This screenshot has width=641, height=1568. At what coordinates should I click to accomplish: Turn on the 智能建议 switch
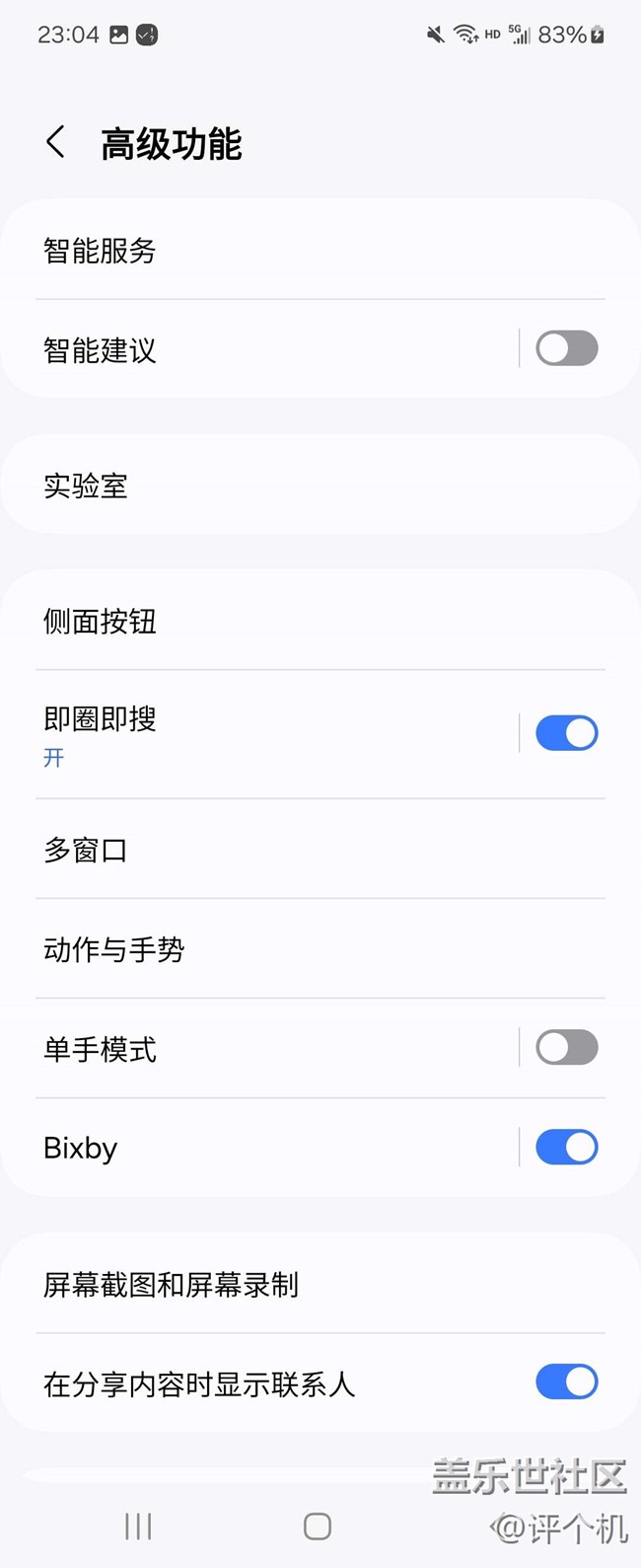566,348
